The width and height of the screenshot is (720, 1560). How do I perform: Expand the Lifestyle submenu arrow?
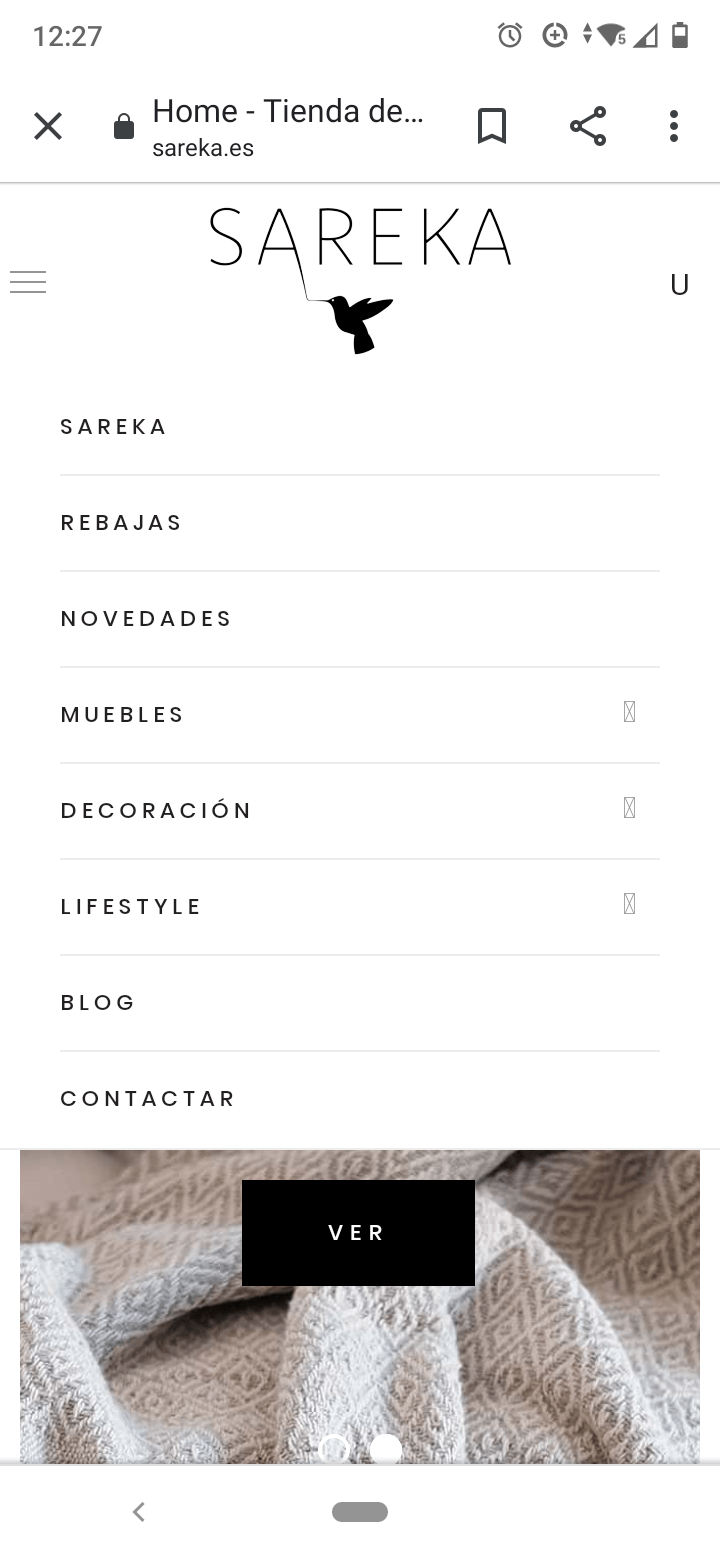pos(629,904)
